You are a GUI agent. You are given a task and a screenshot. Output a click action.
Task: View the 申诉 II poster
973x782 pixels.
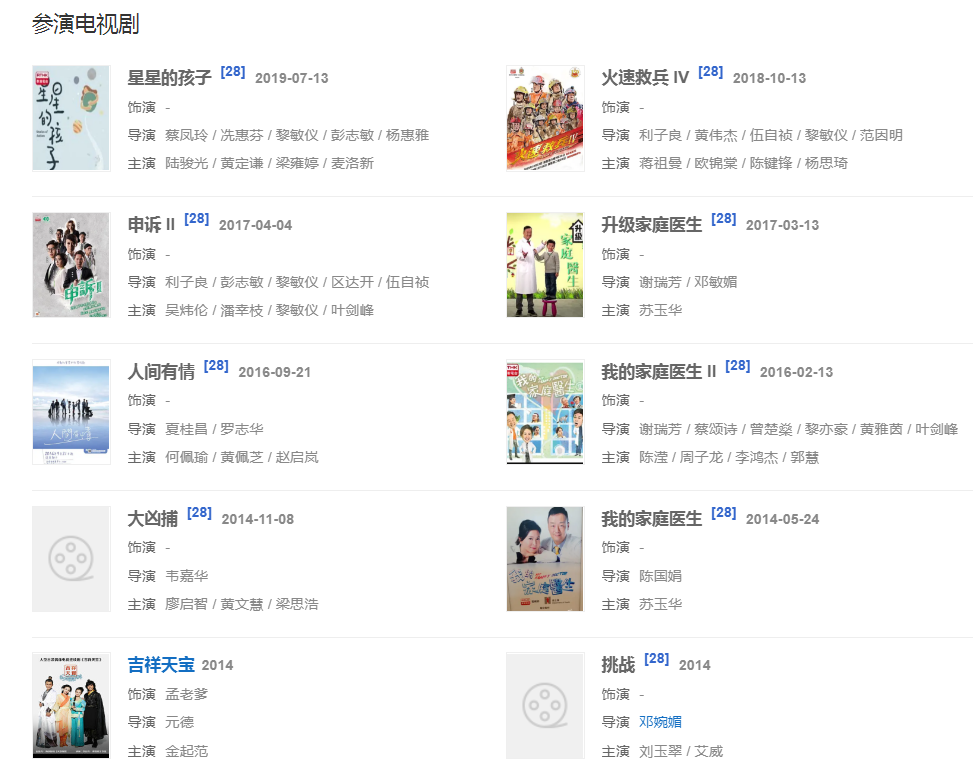pos(71,265)
